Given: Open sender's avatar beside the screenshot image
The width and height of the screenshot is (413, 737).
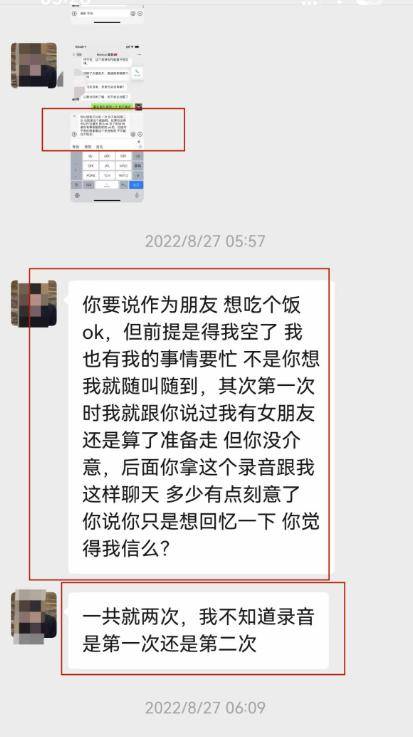Looking at the screenshot, I should coord(34,65).
